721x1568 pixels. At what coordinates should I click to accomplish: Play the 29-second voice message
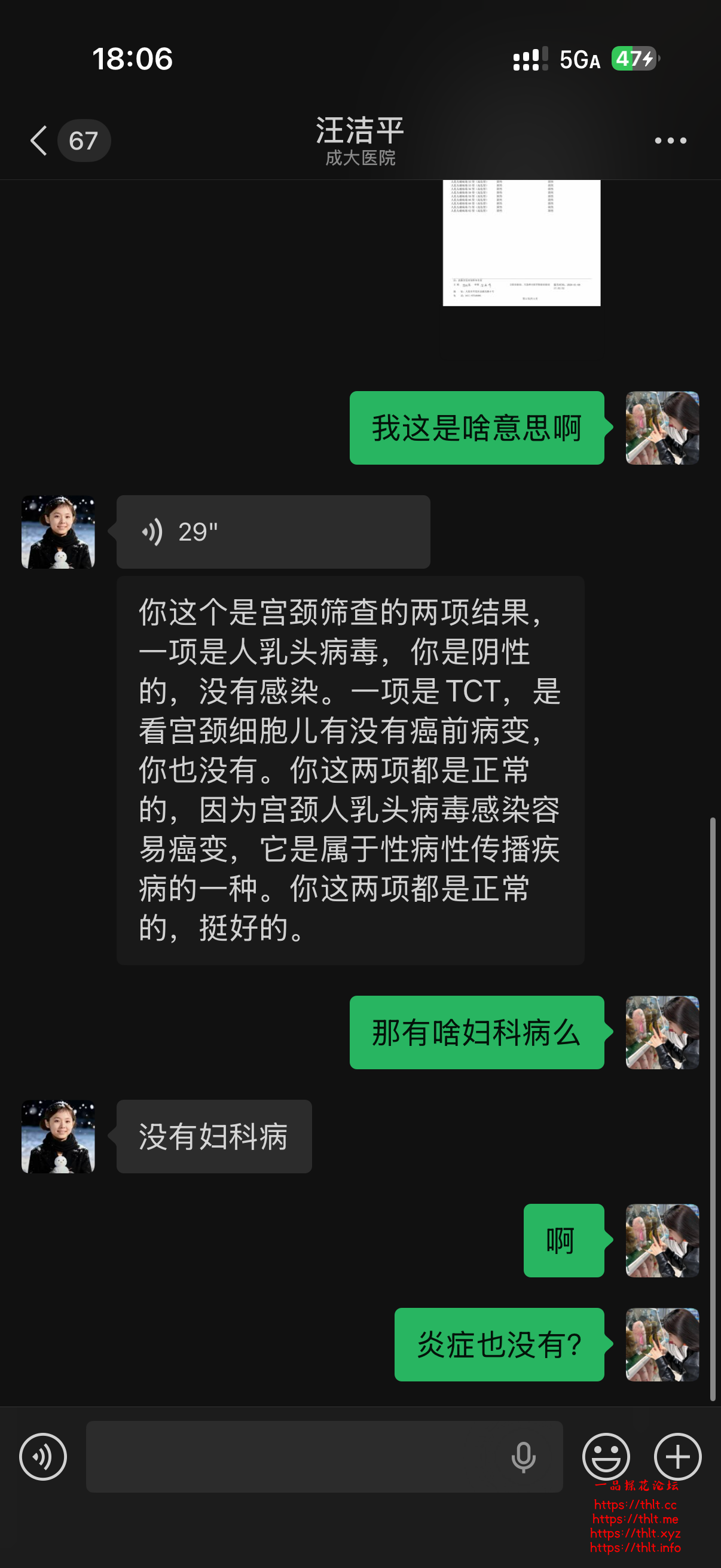click(273, 532)
